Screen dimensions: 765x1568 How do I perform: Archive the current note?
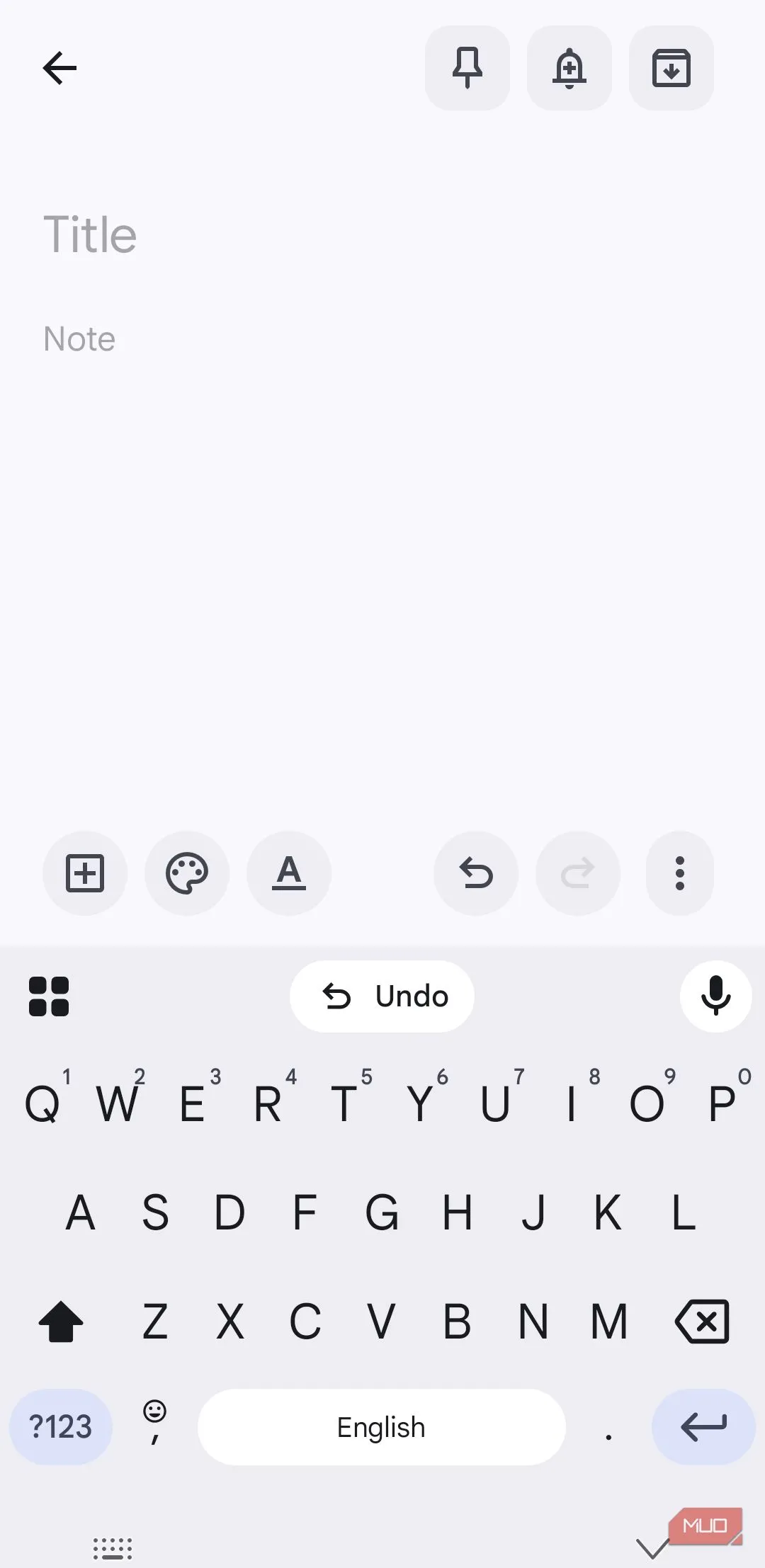click(671, 68)
